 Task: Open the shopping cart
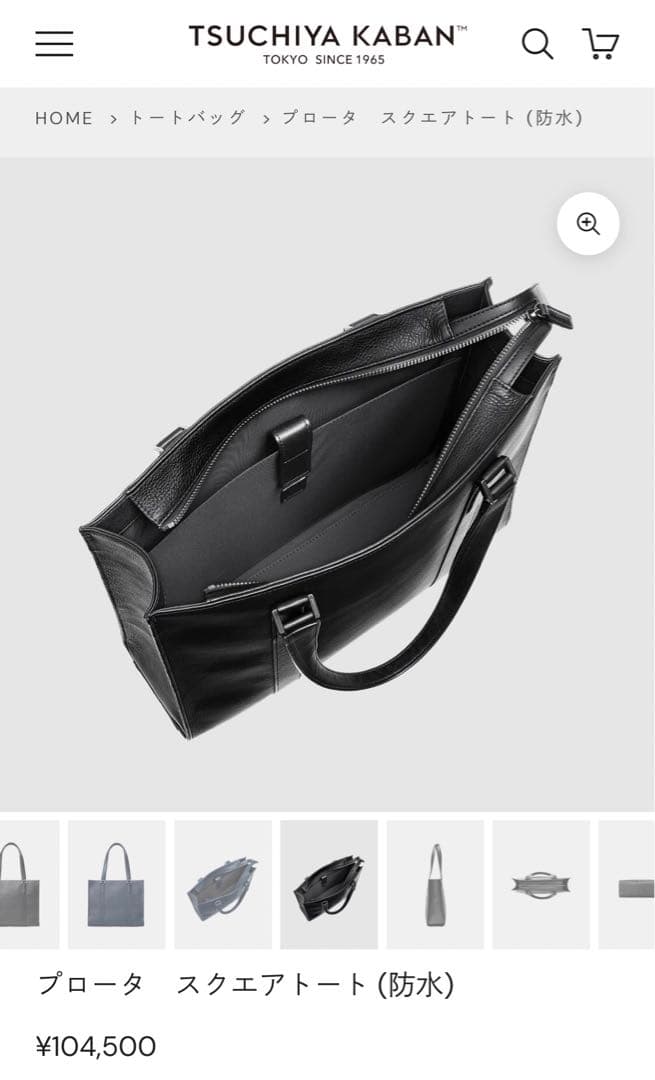tap(600, 44)
